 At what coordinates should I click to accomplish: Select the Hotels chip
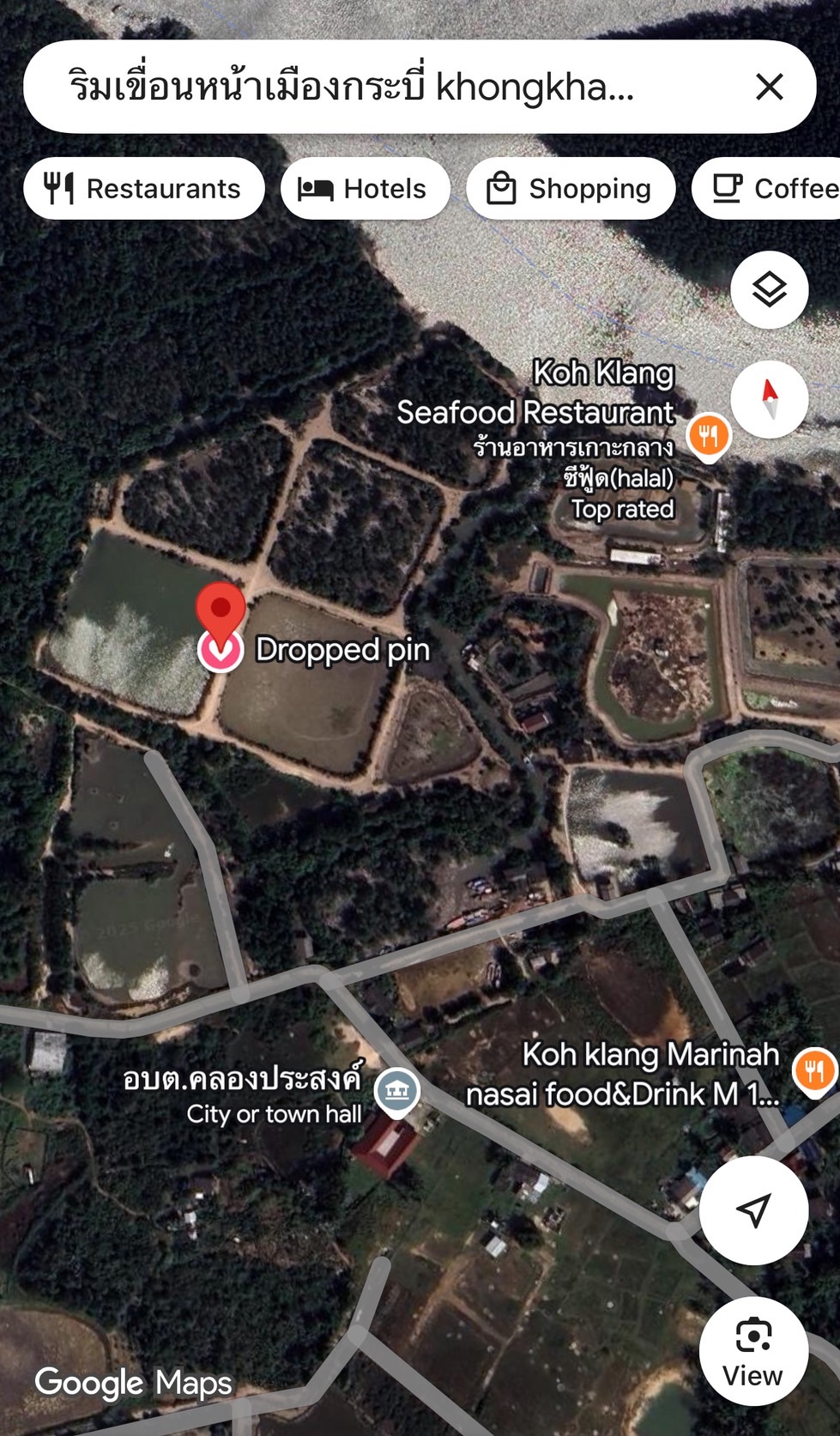point(365,189)
